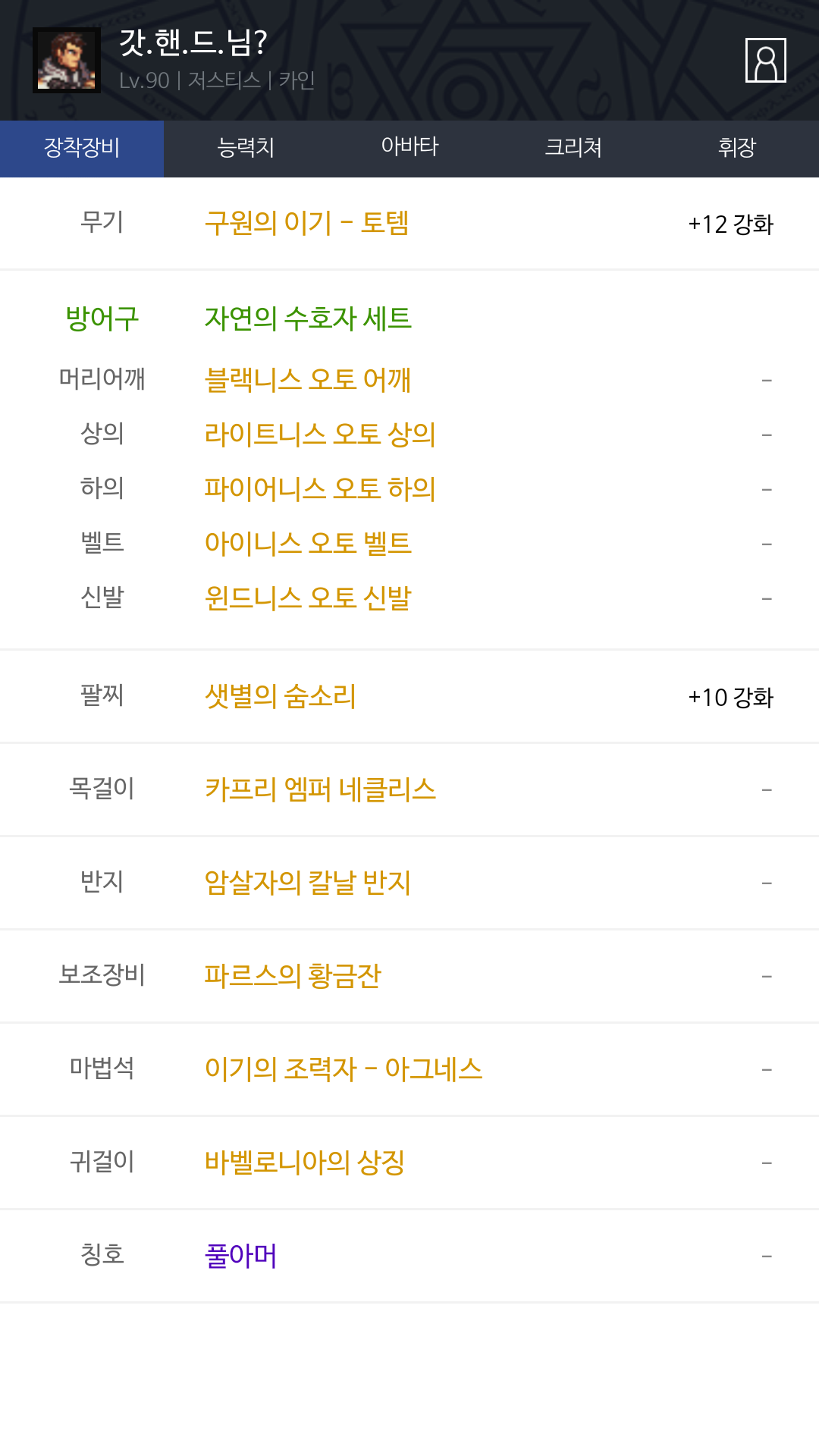The height and width of the screenshot is (1456, 819).
Task: Open the profile icon in header
Action: pyautogui.click(x=765, y=60)
